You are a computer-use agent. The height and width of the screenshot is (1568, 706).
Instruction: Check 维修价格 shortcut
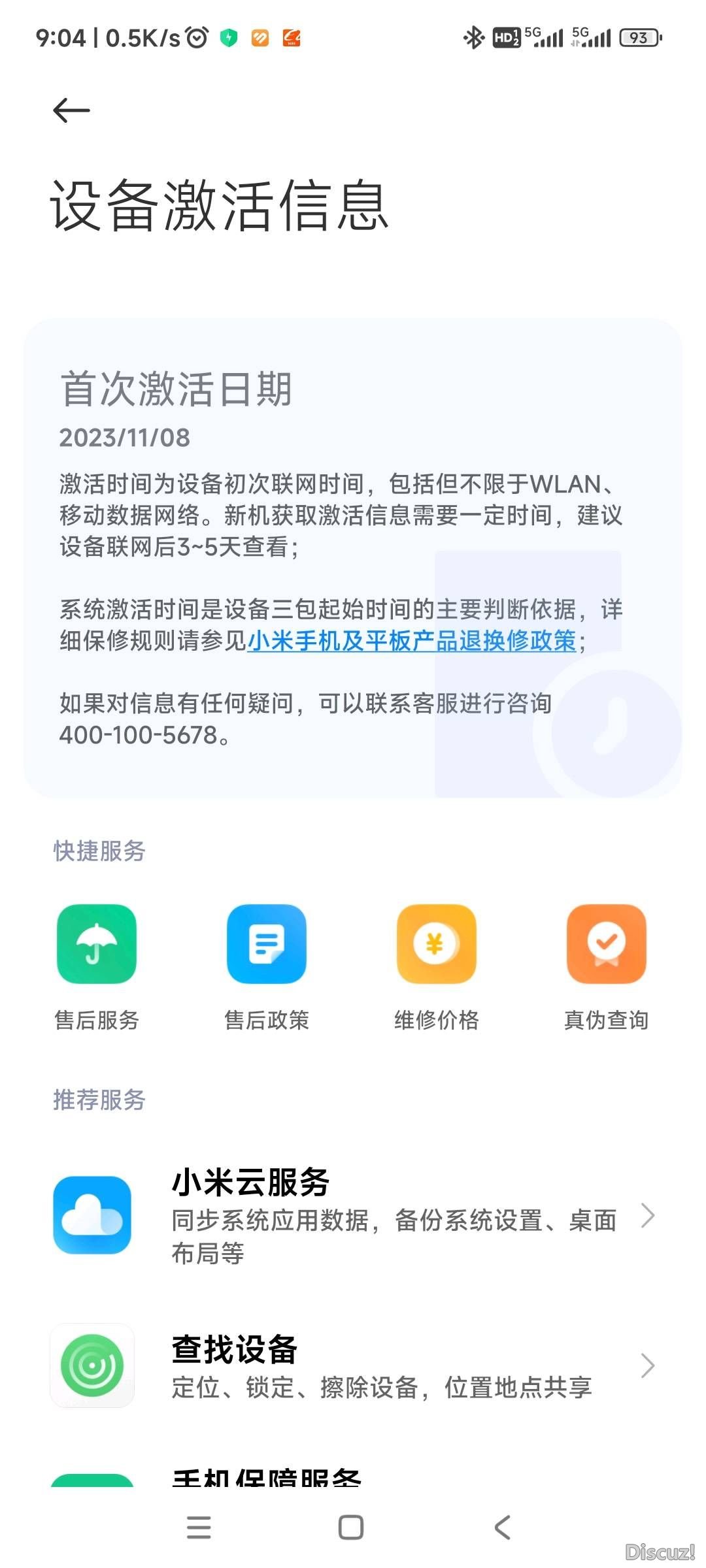(436, 944)
